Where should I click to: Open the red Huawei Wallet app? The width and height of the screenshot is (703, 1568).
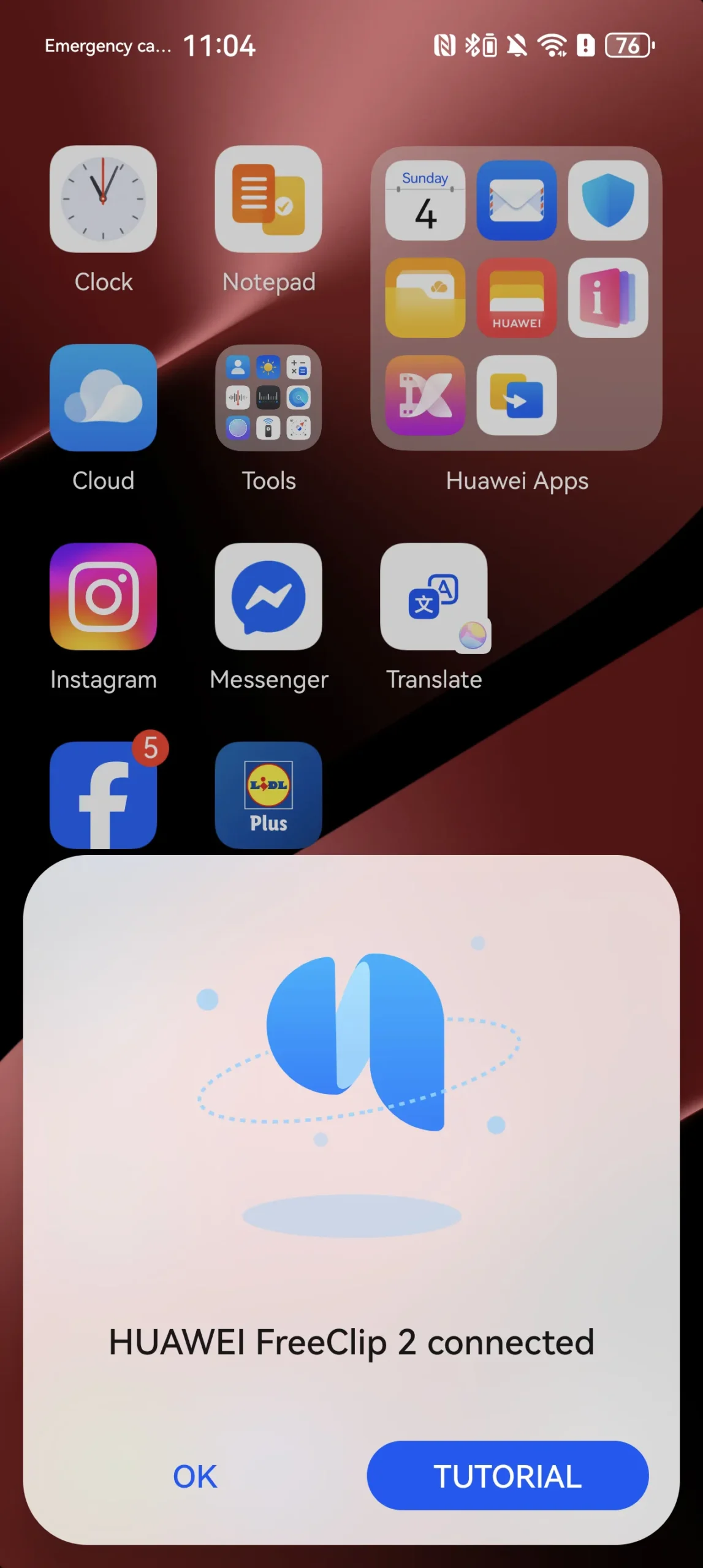[517, 298]
